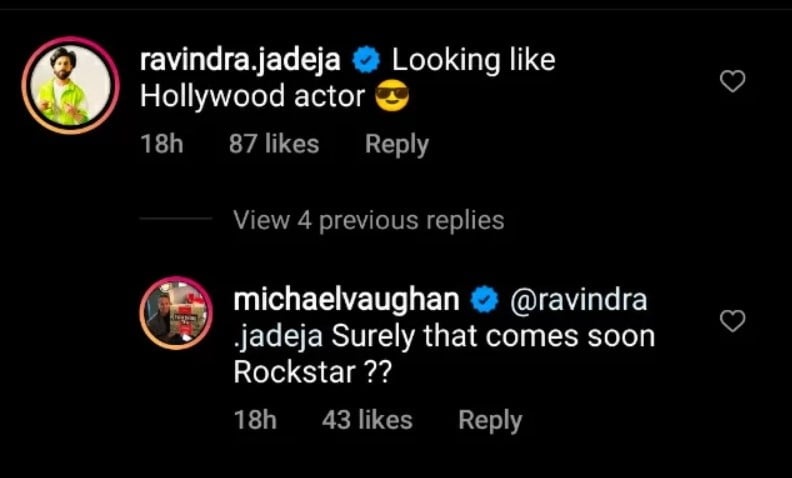Open the @ravindra.jadeja mention
This screenshot has width=792, height=478.
[579, 299]
